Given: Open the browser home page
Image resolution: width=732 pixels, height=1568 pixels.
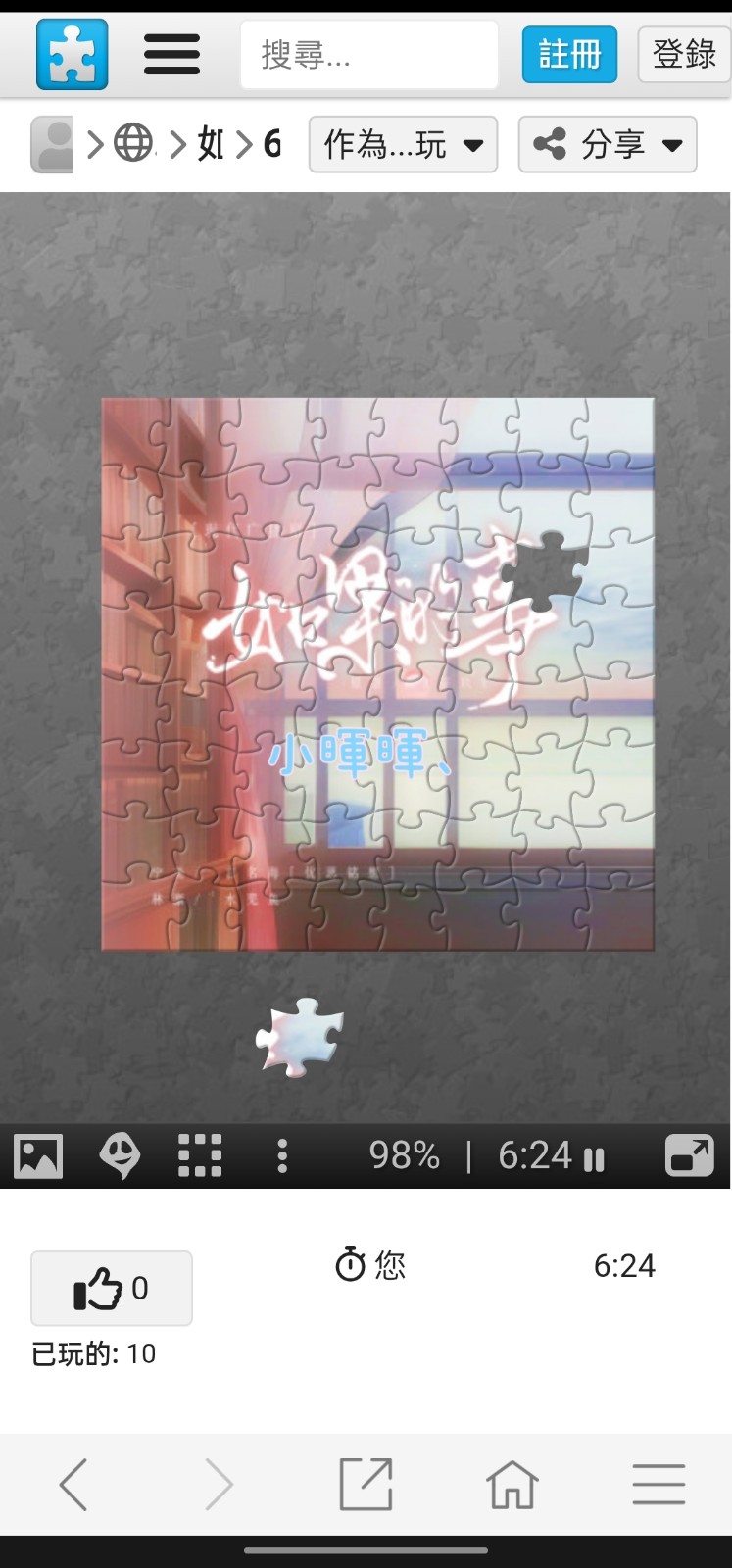Looking at the screenshot, I should (x=512, y=1485).
